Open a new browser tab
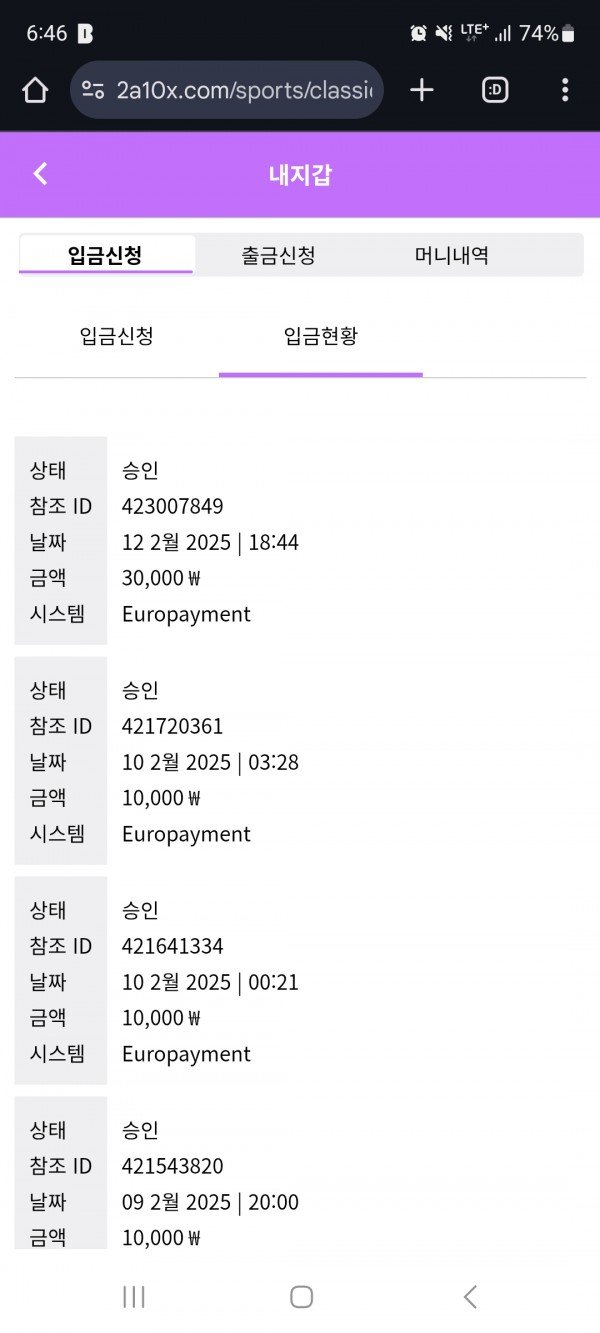 click(422, 91)
